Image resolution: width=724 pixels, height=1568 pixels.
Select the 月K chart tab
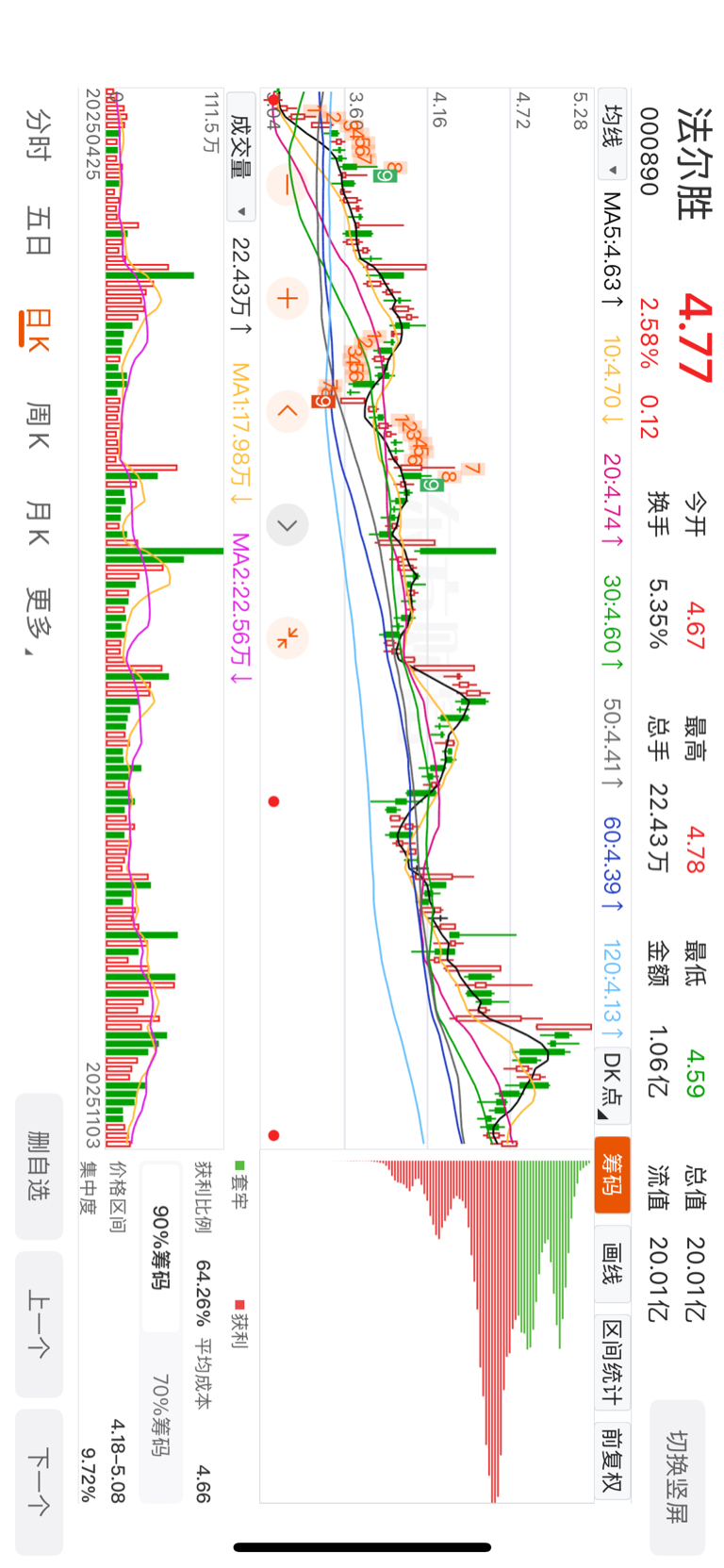(x=39, y=523)
